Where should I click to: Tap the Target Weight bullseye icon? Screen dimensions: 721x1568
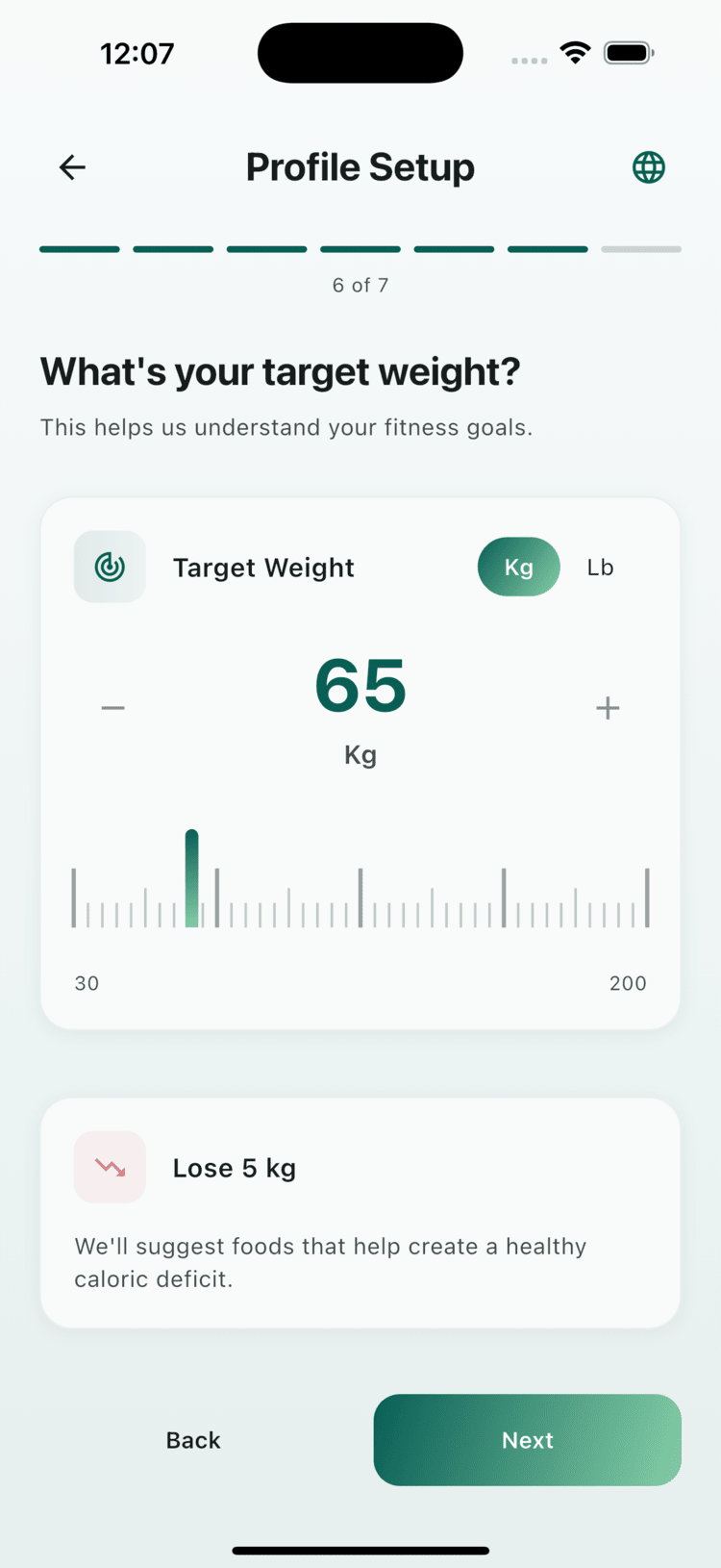110,567
